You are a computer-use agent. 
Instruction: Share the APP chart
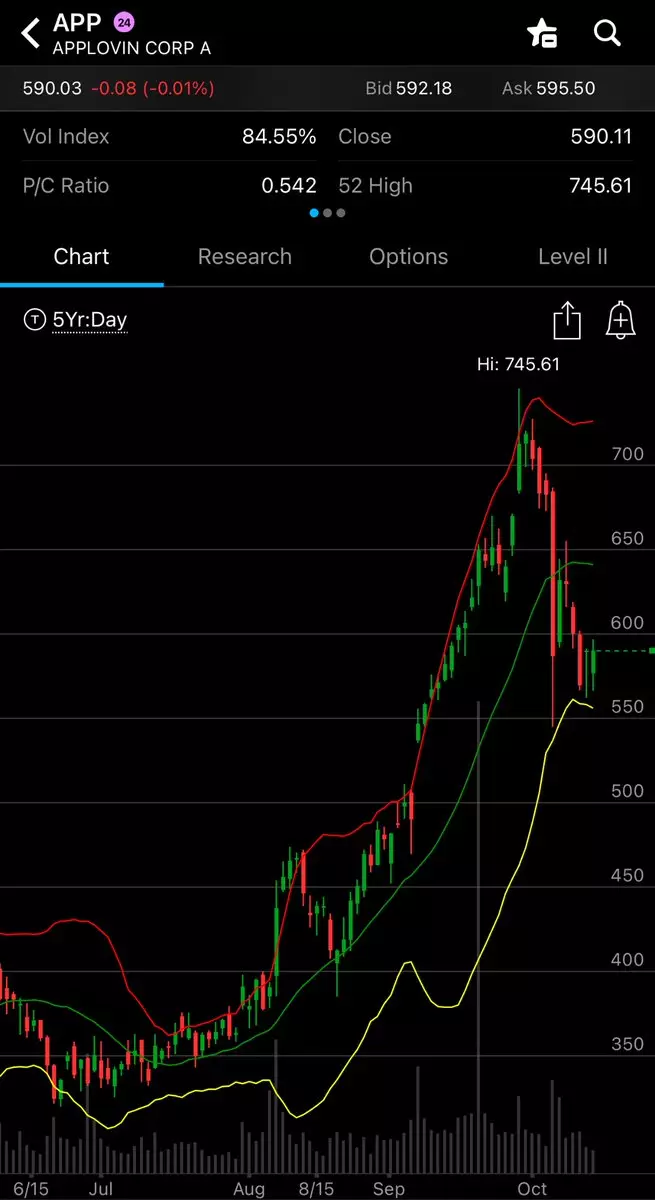click(x=567, y=321)
